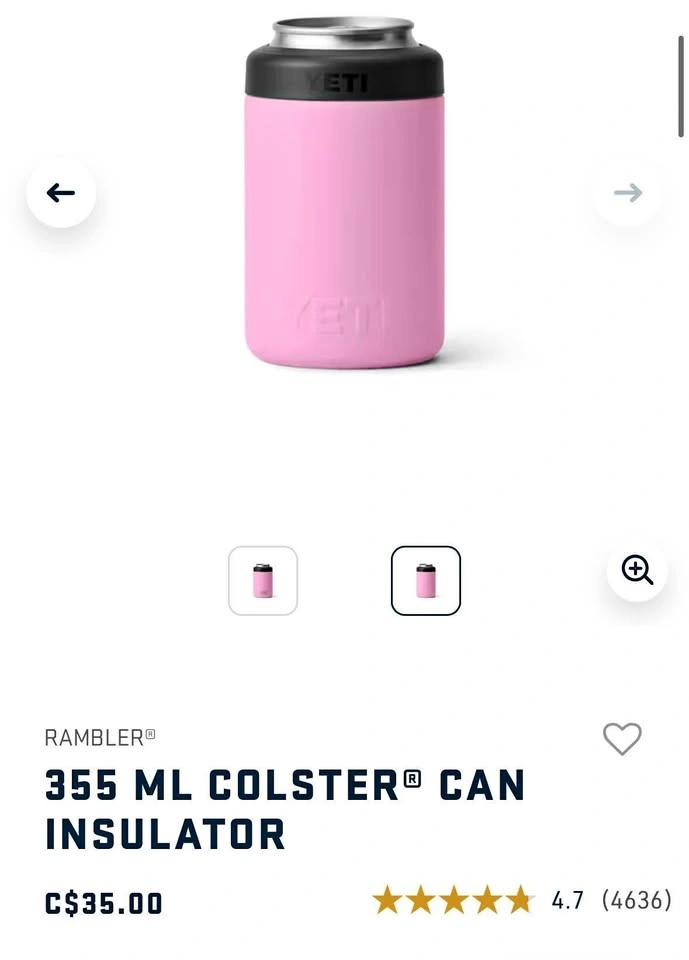Open the 4636 customer reviews
This screenshot has height=960, width=689.
pos(636,900)
